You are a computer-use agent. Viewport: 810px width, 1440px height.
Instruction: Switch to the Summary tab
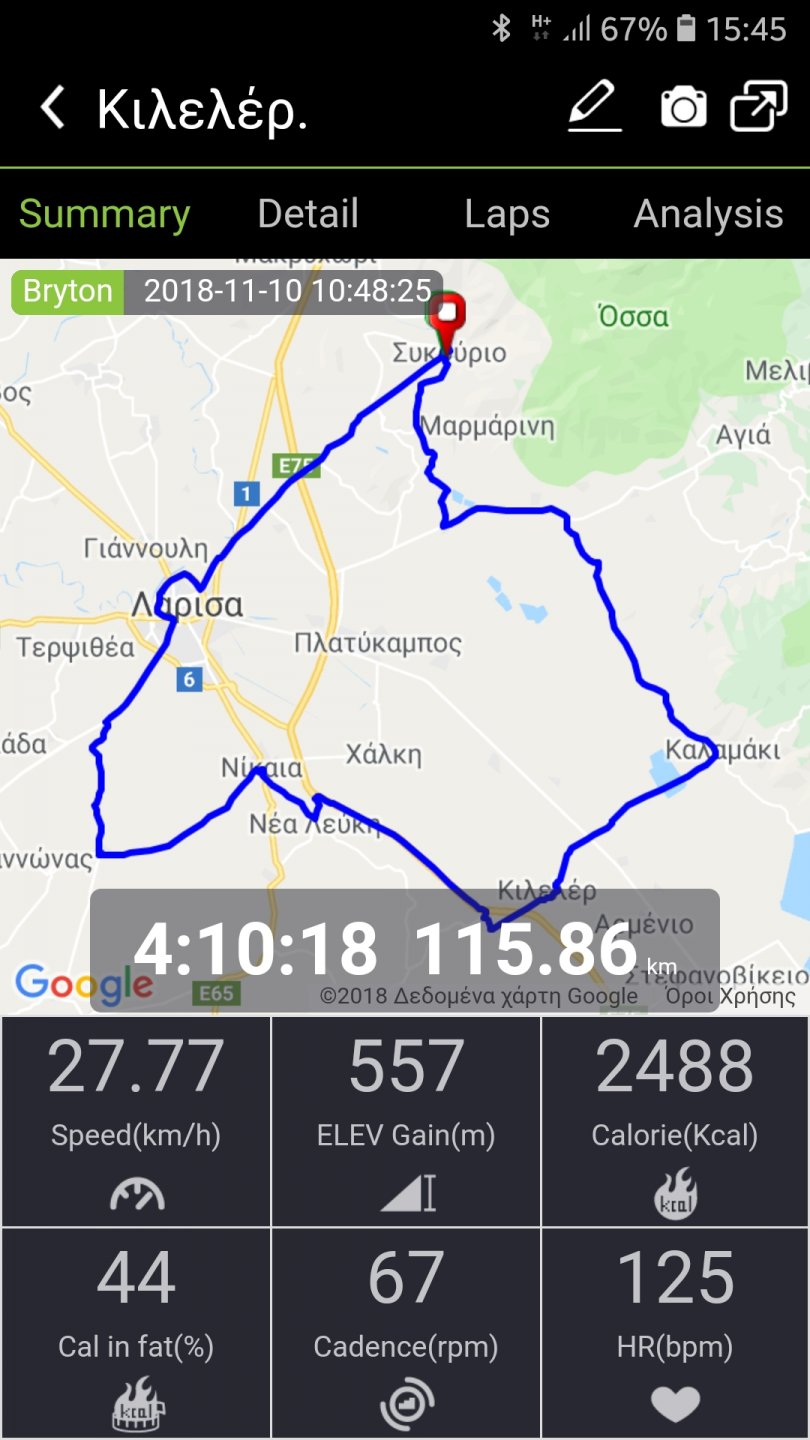[x=104, y=214]
